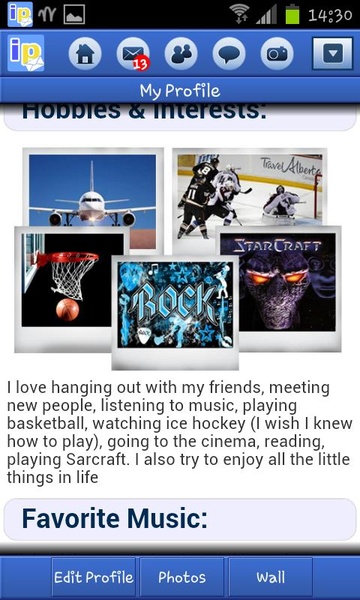Image resolution: width=360 pixels, height=600 pixels.
Task: Tap Edit Profile button
Action: pyautogui.click(x=94, y=577)
